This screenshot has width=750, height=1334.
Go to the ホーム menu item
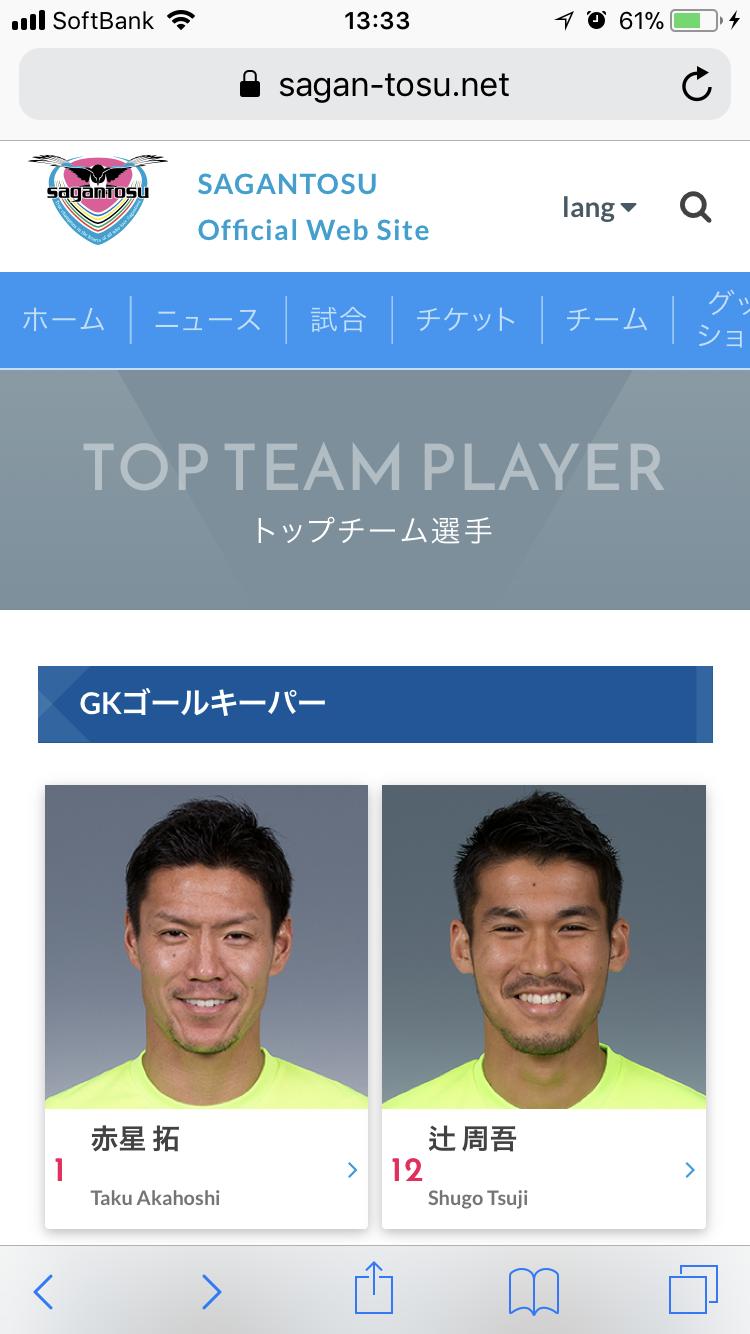pyautogui.click(x=64, y=320)
